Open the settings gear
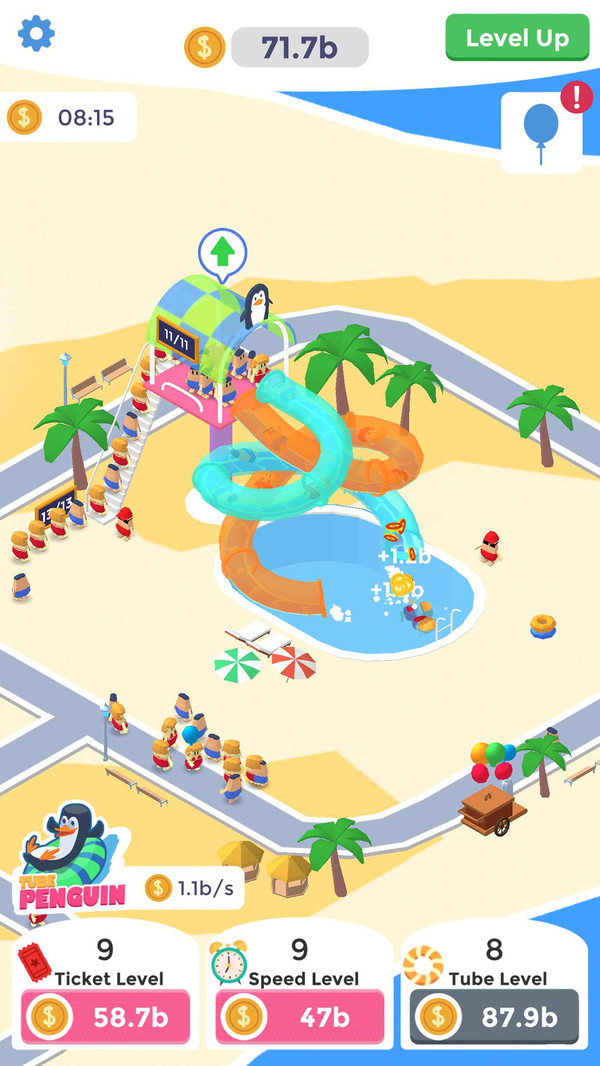 pos(36,33)
